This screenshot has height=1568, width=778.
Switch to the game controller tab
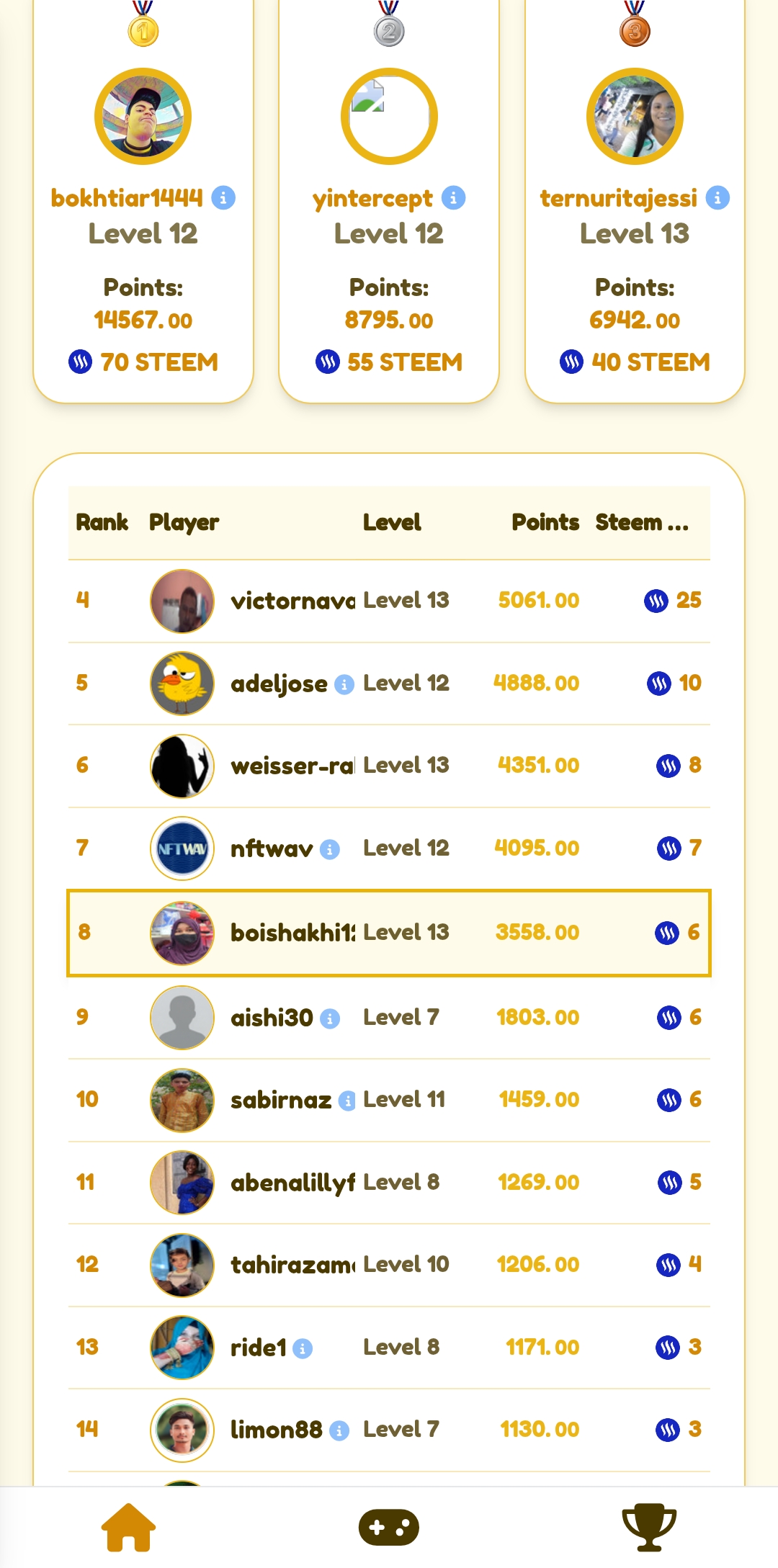click(x=389, y=1527)
